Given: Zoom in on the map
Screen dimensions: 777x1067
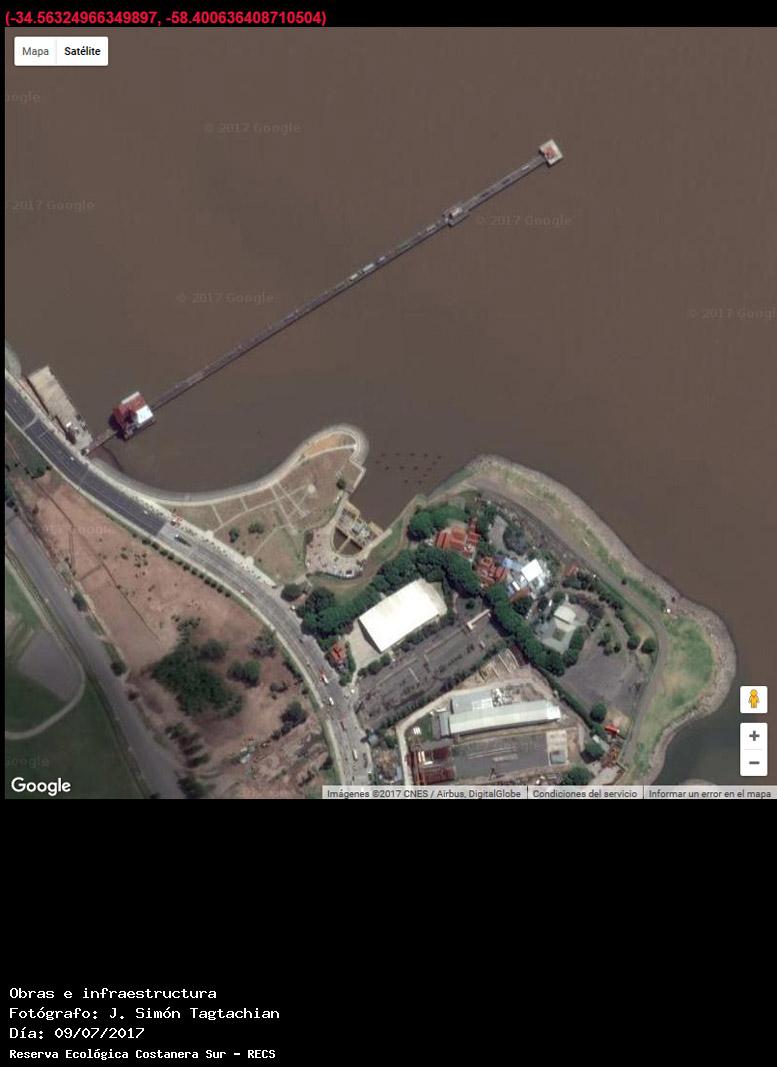Looking at the screenshot, I should pos(753,736).
